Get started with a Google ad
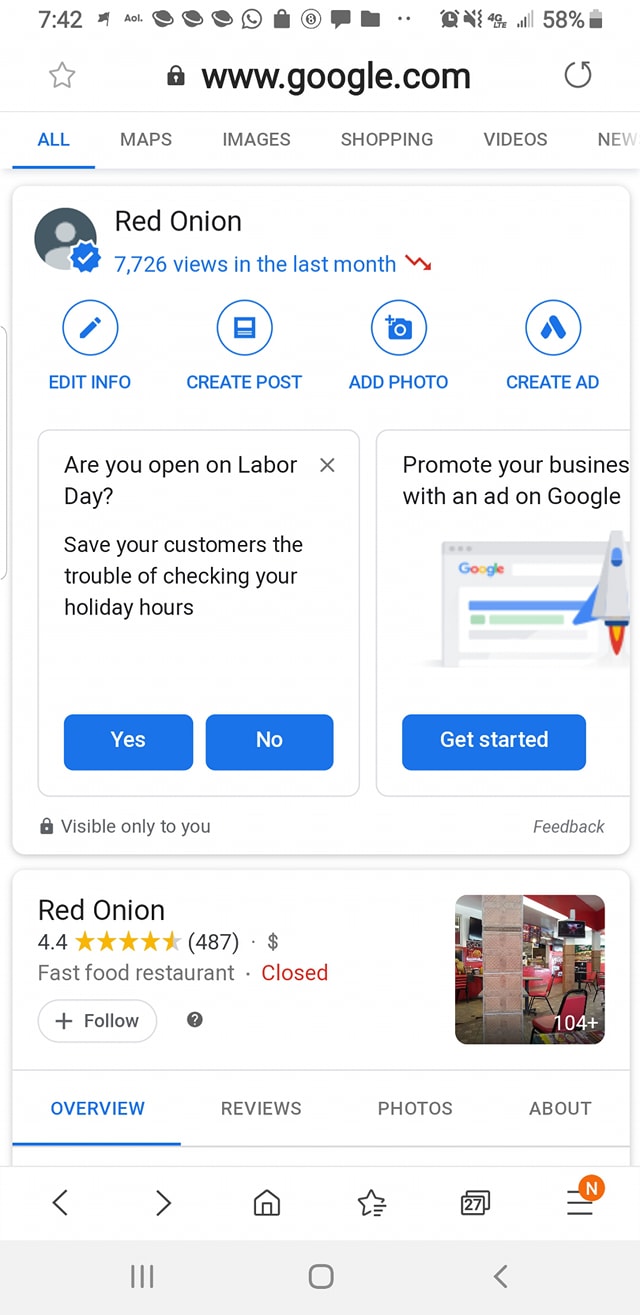The image size is (640, 1315). 494,741
